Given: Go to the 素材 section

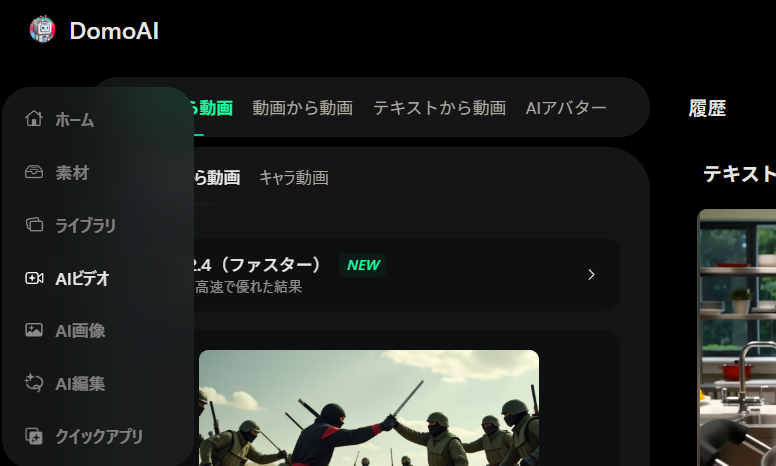Looking at the screenshot, I should pyautogui.click(x=71, y=173).
